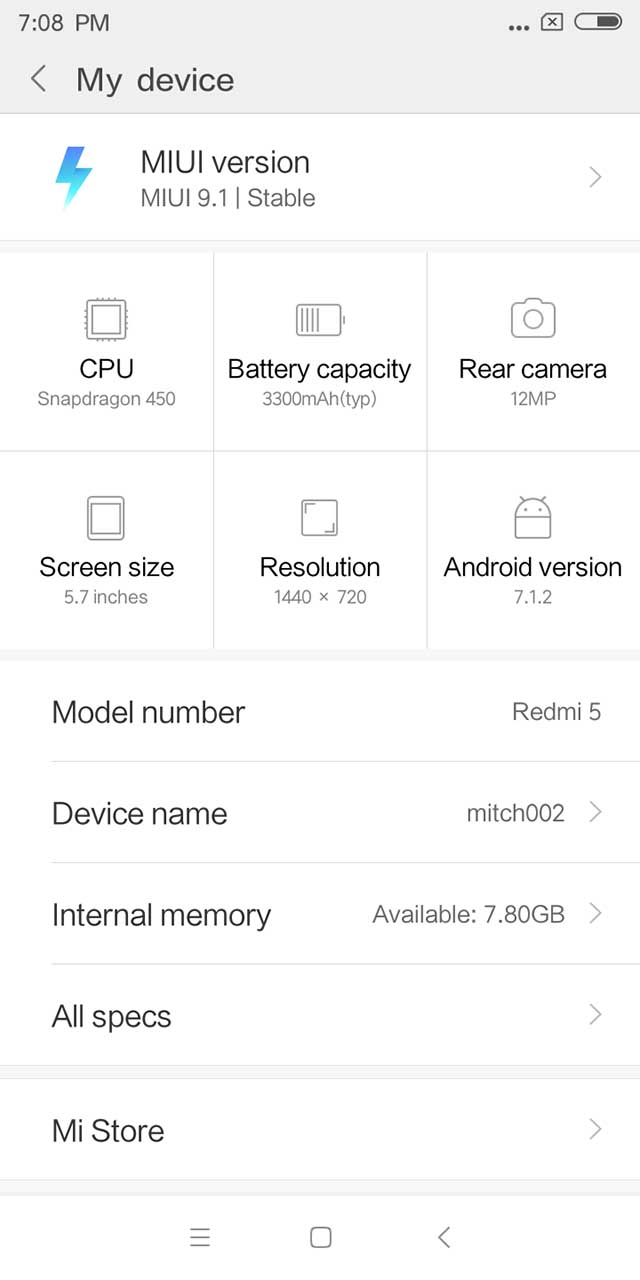Go back from My device
This screenshot has width=640, height=1280.
tap(38, 79)
